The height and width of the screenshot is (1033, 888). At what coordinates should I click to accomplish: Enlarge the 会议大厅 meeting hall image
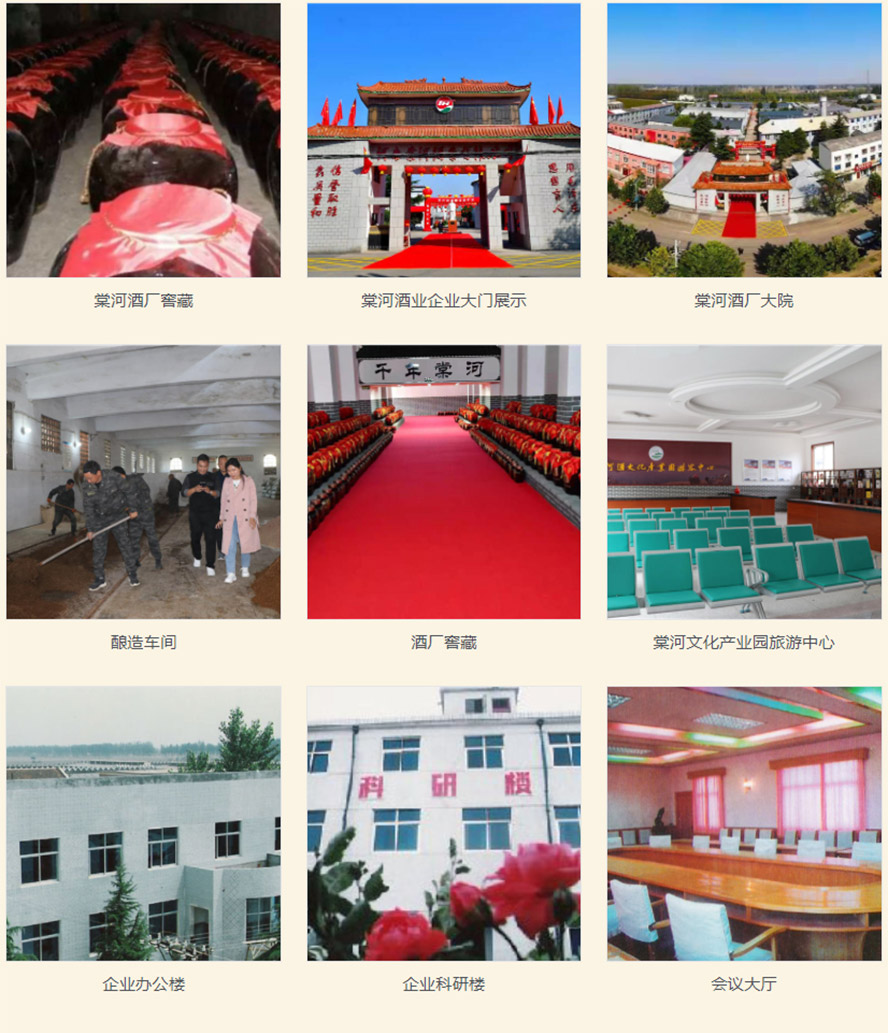744,823
